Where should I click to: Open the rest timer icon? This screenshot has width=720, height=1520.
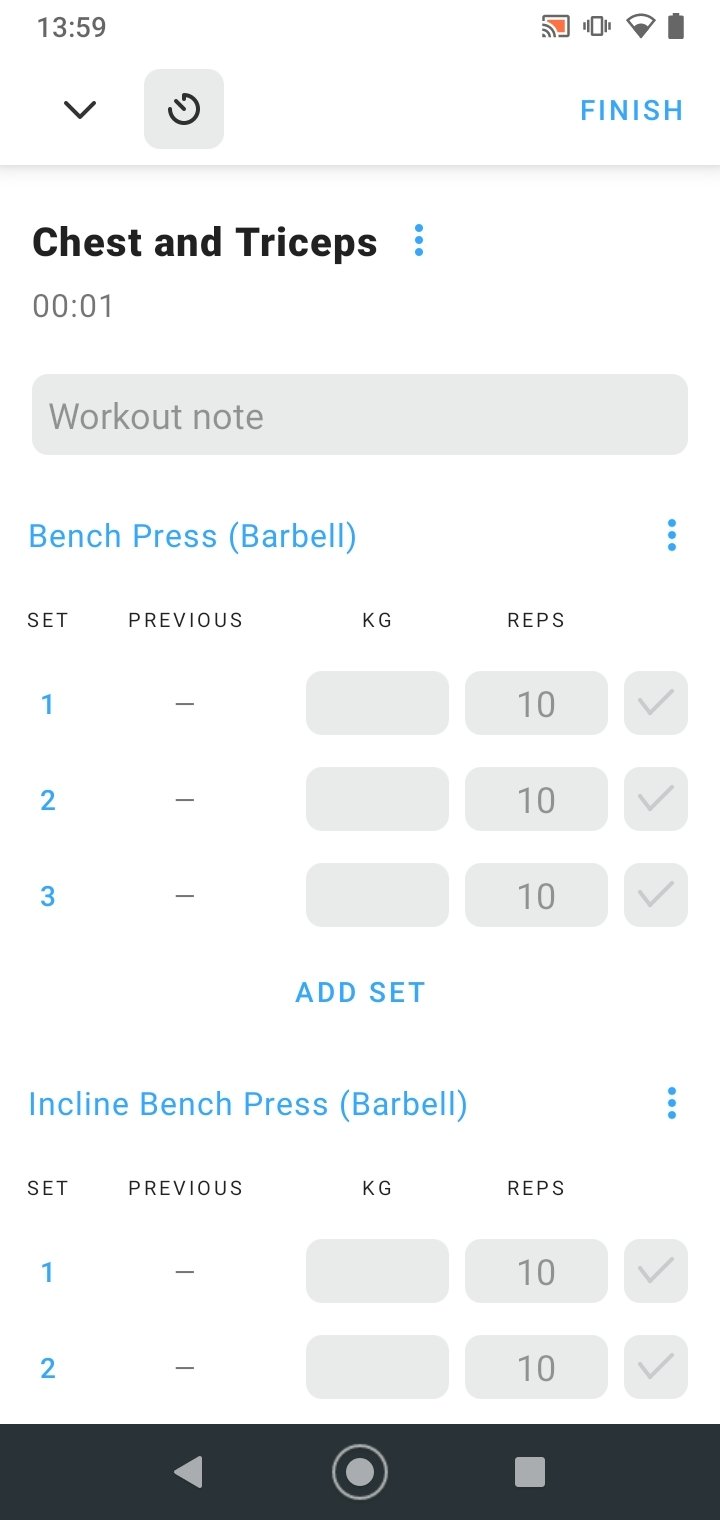coord(184,109)
